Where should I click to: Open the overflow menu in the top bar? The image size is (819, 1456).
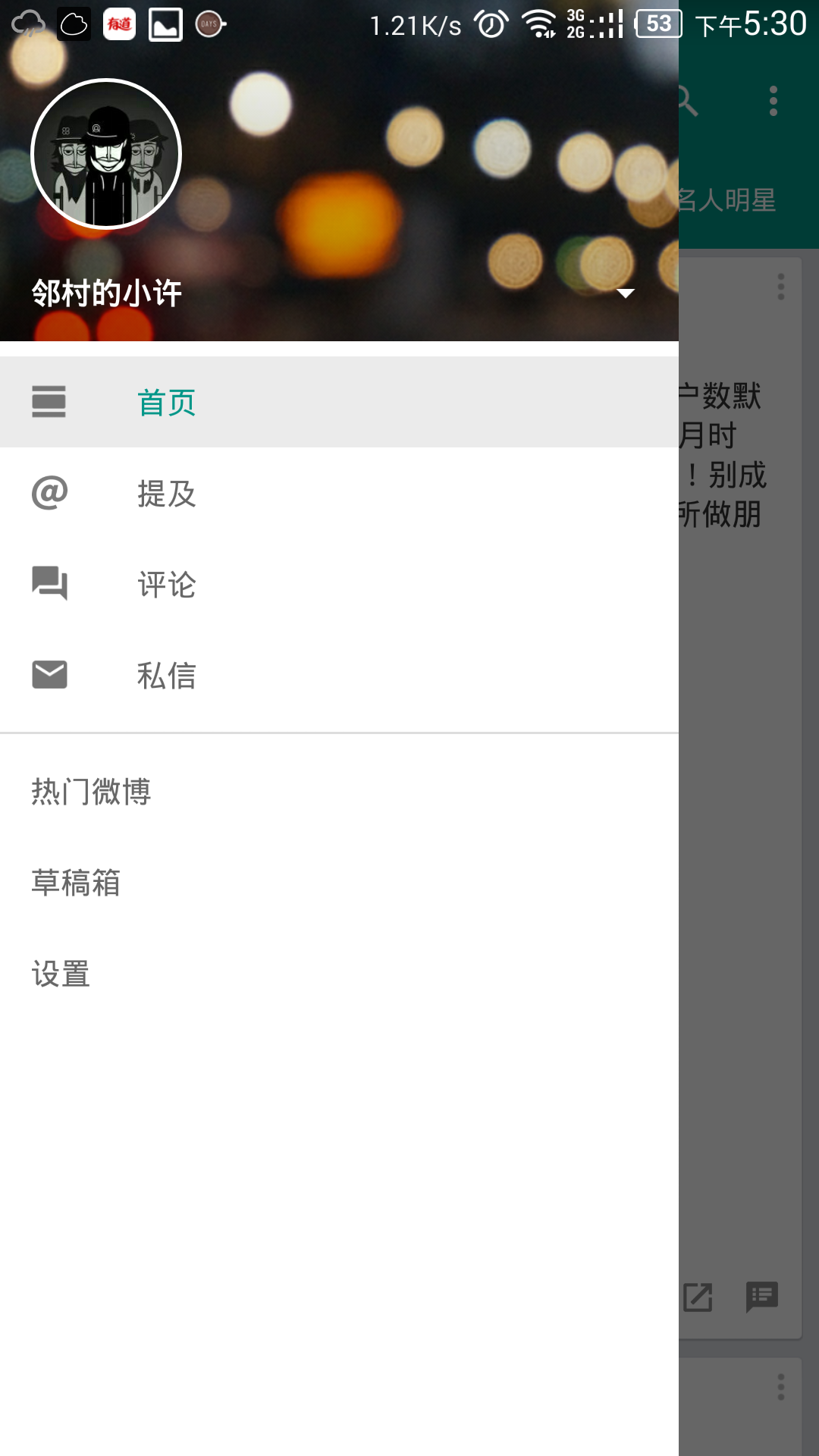tap(773, 101)
